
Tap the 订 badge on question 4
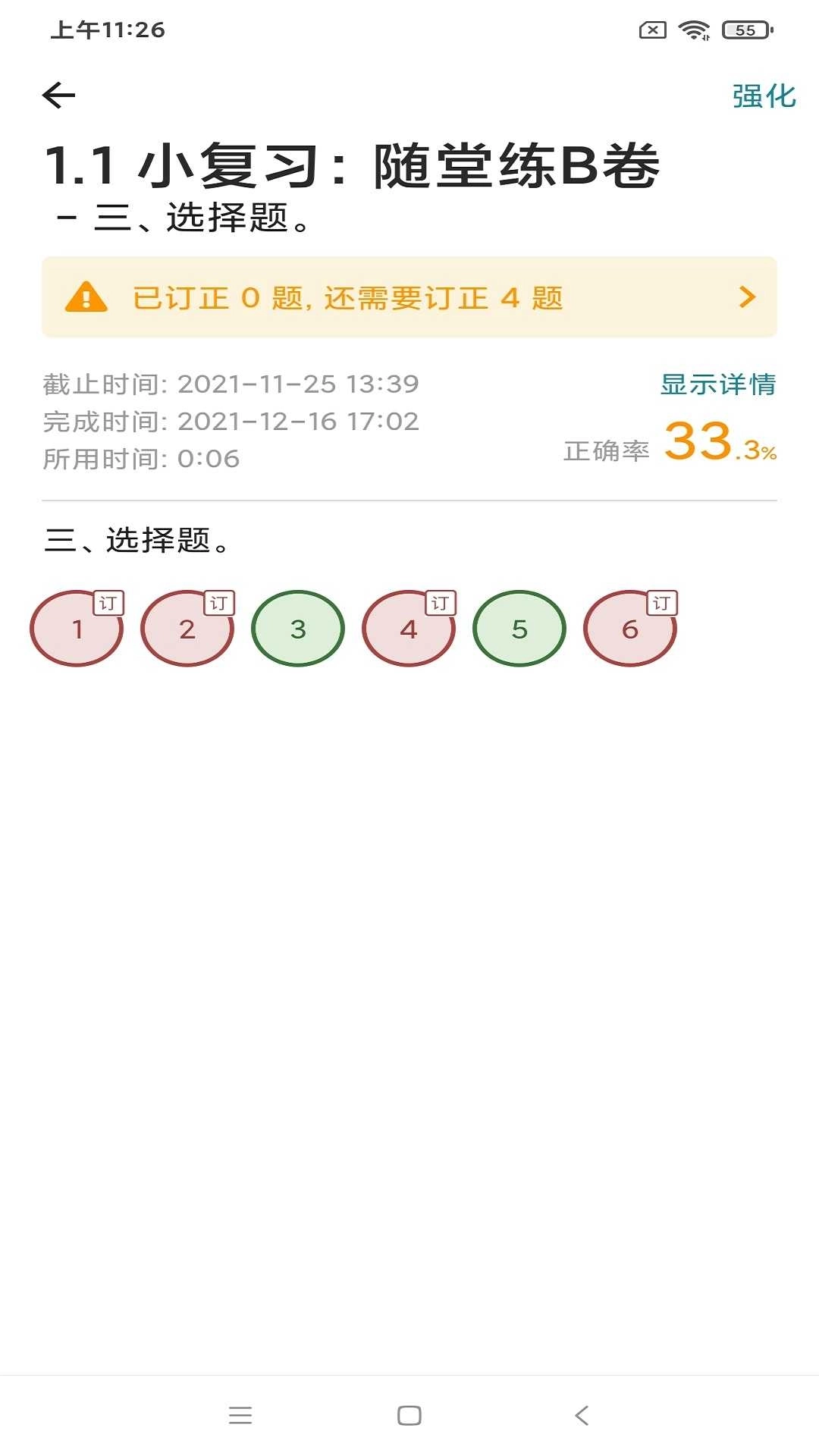[x=439, y=603]
